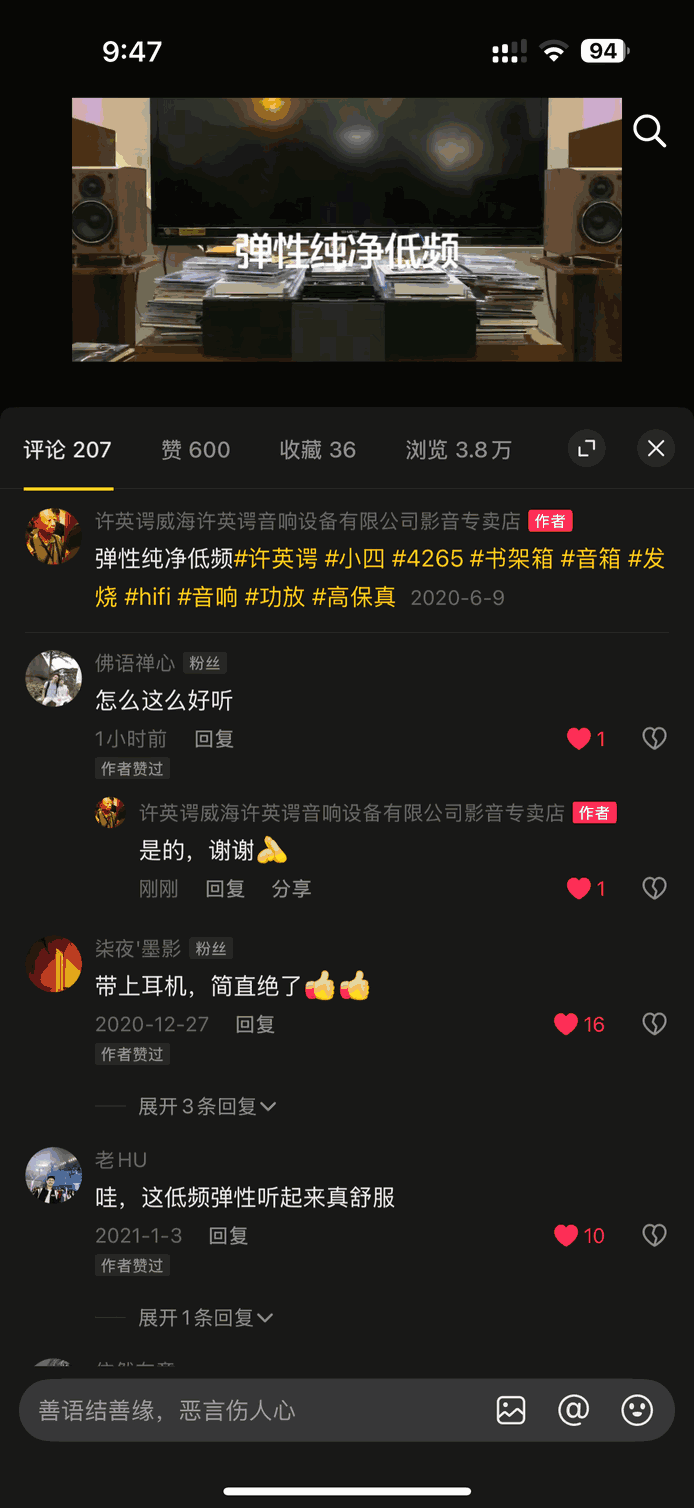The image size is (694, 1508).
Task: Like 佛语禅心's comment
Action: pos(579,739)
